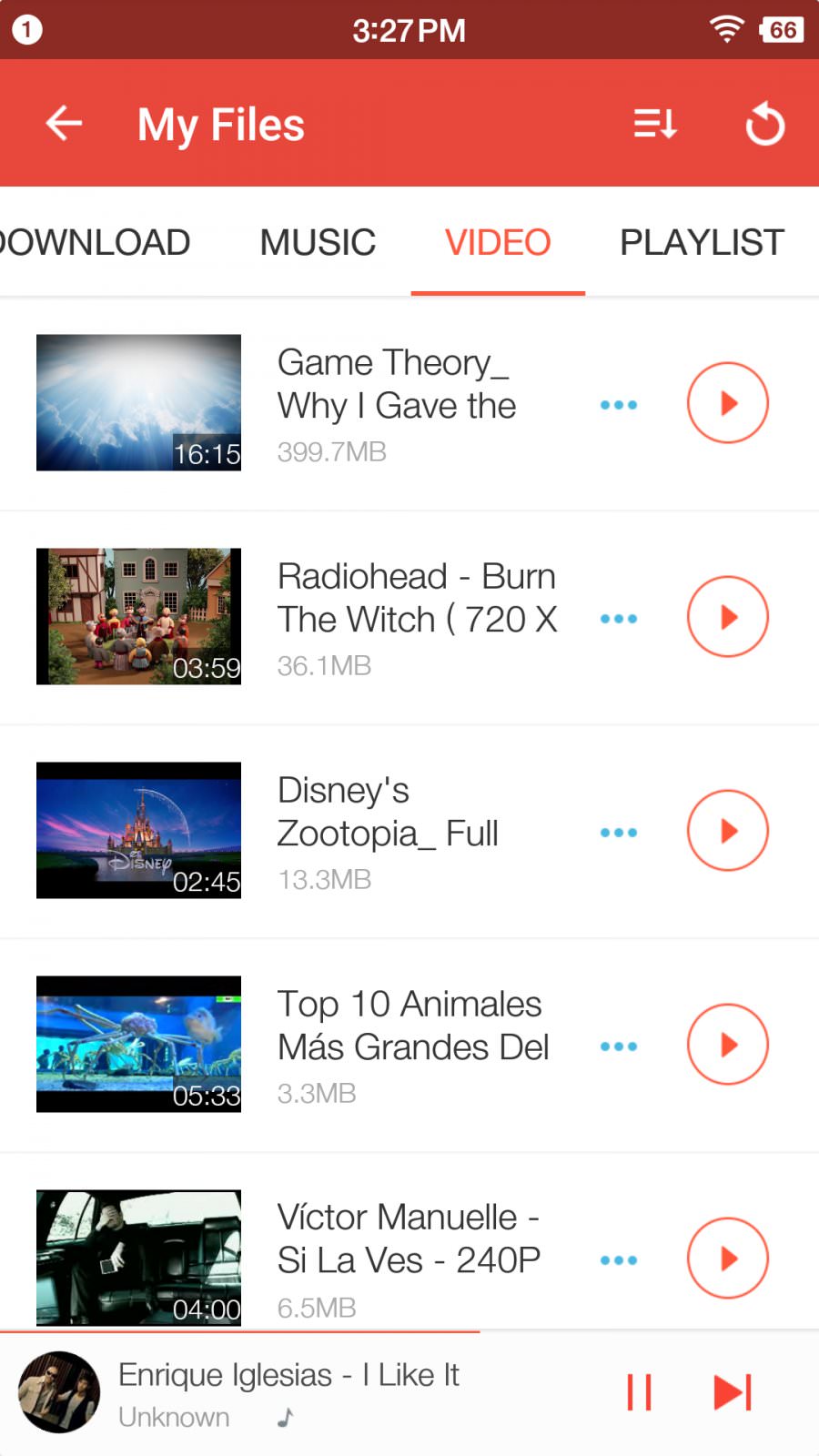819x1456 pixels.
Task: Open more options for Game Theory video
Action: pos(619,405)
